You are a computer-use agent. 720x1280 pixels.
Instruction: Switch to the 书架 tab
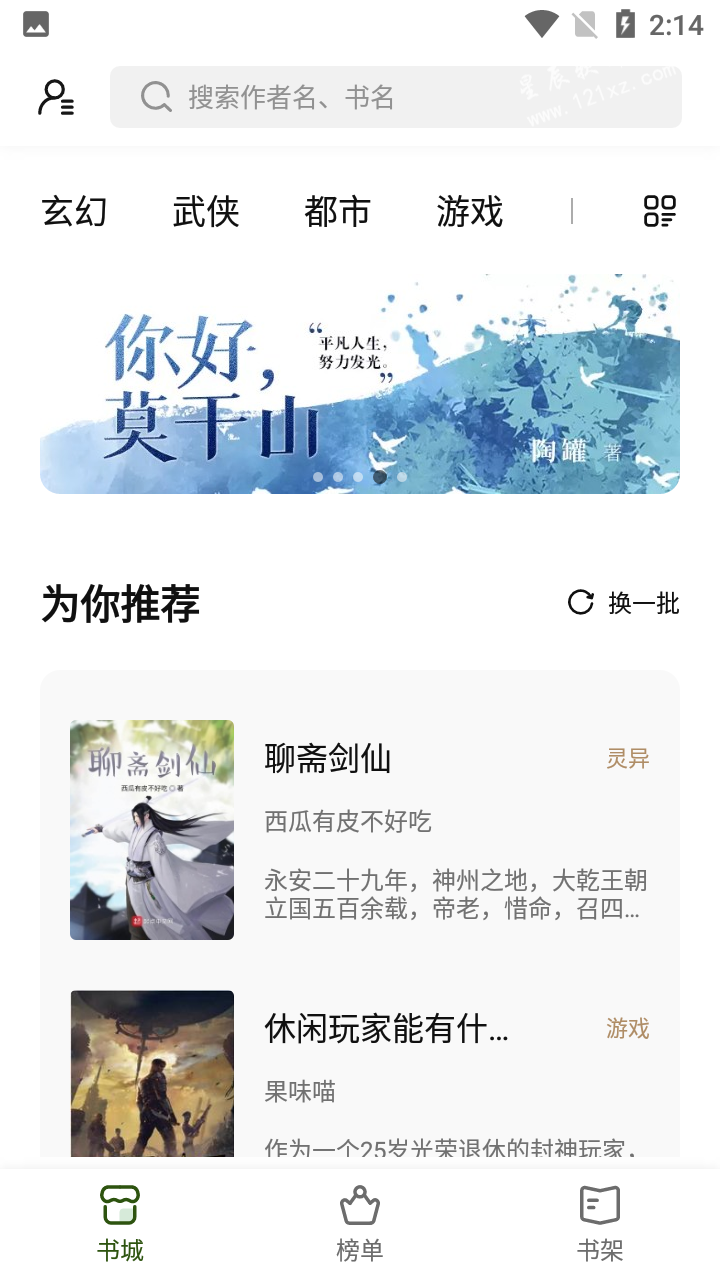pyautogui.click(x=600, y=1223)
